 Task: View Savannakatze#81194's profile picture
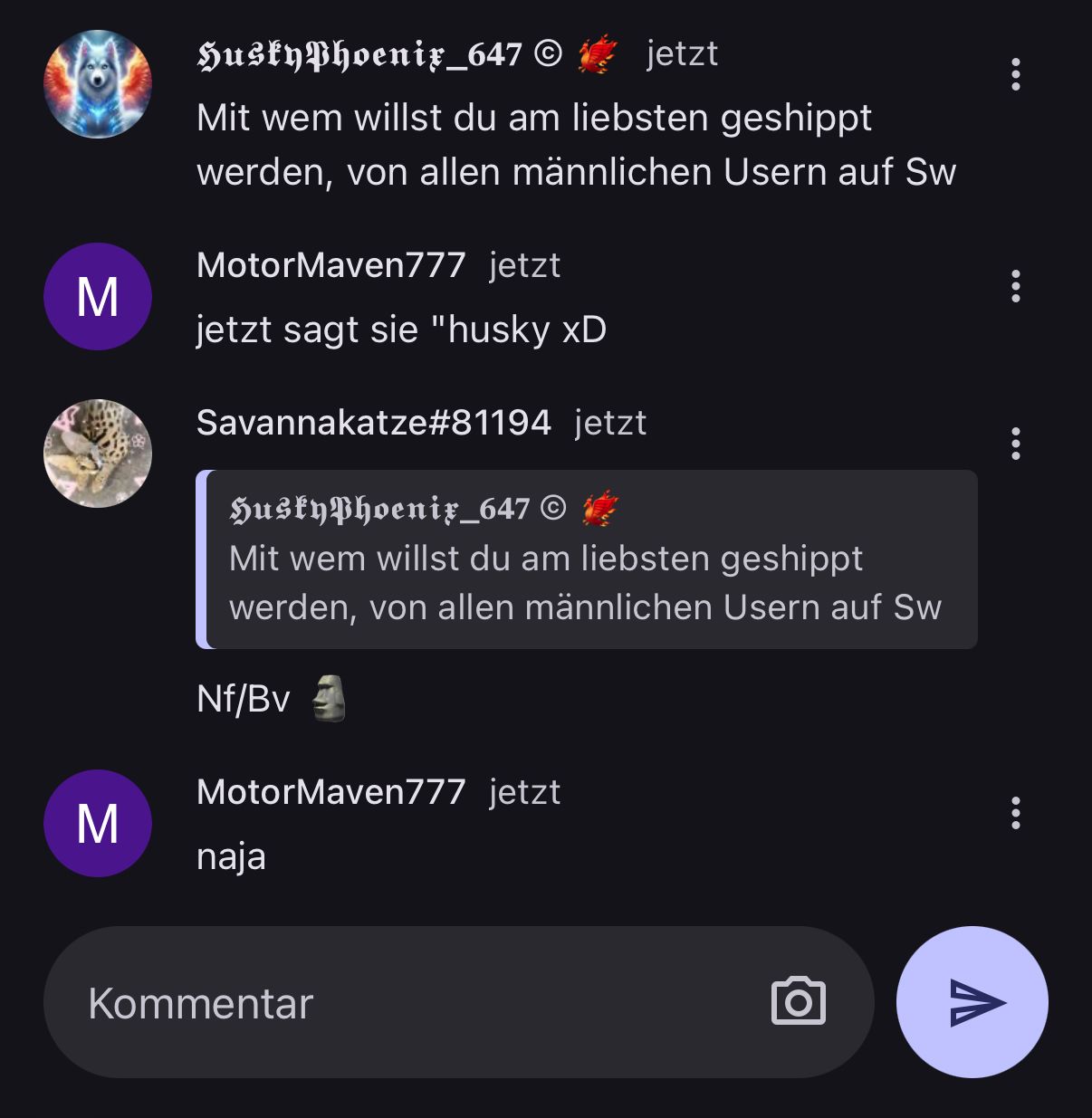click(x=98, y=454)
